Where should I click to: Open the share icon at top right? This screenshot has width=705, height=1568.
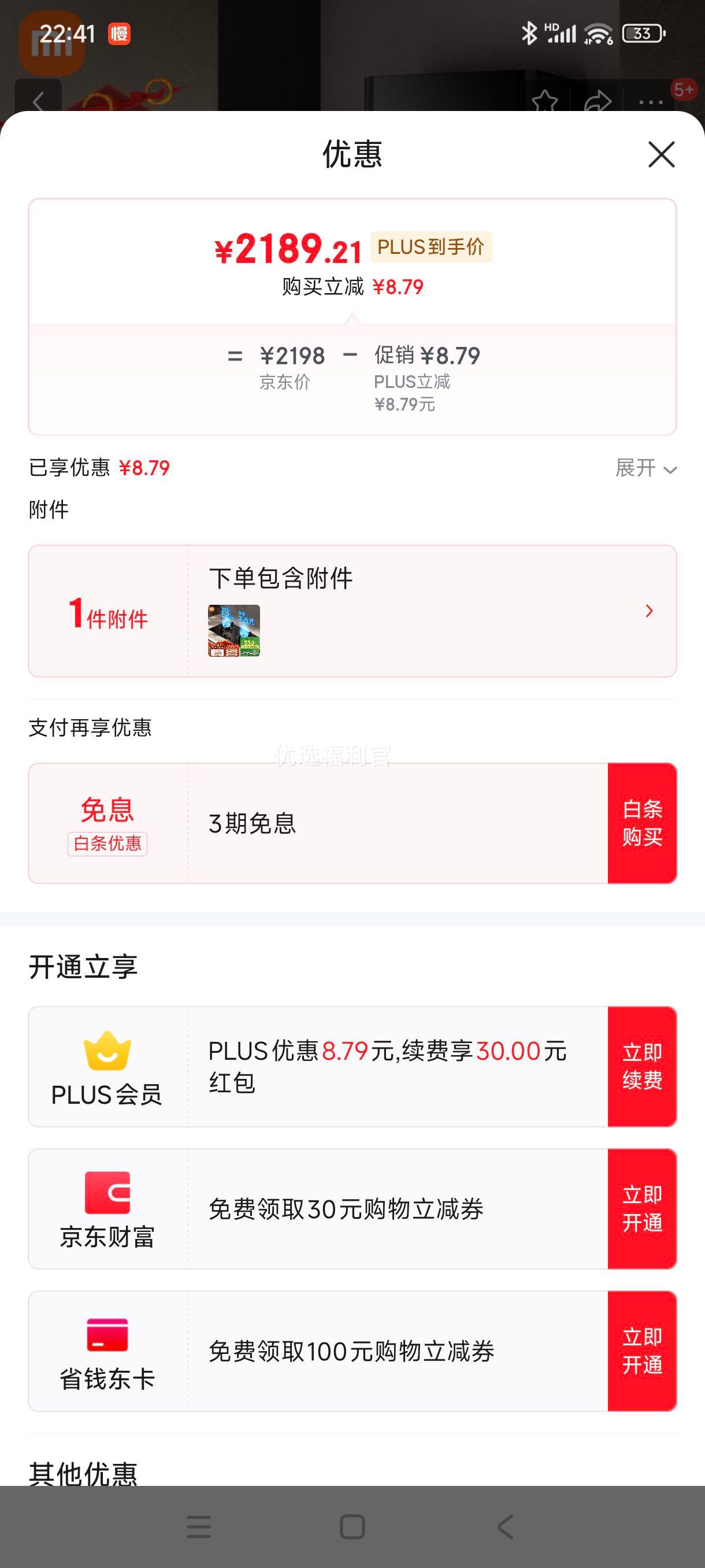tap(599, 101)
